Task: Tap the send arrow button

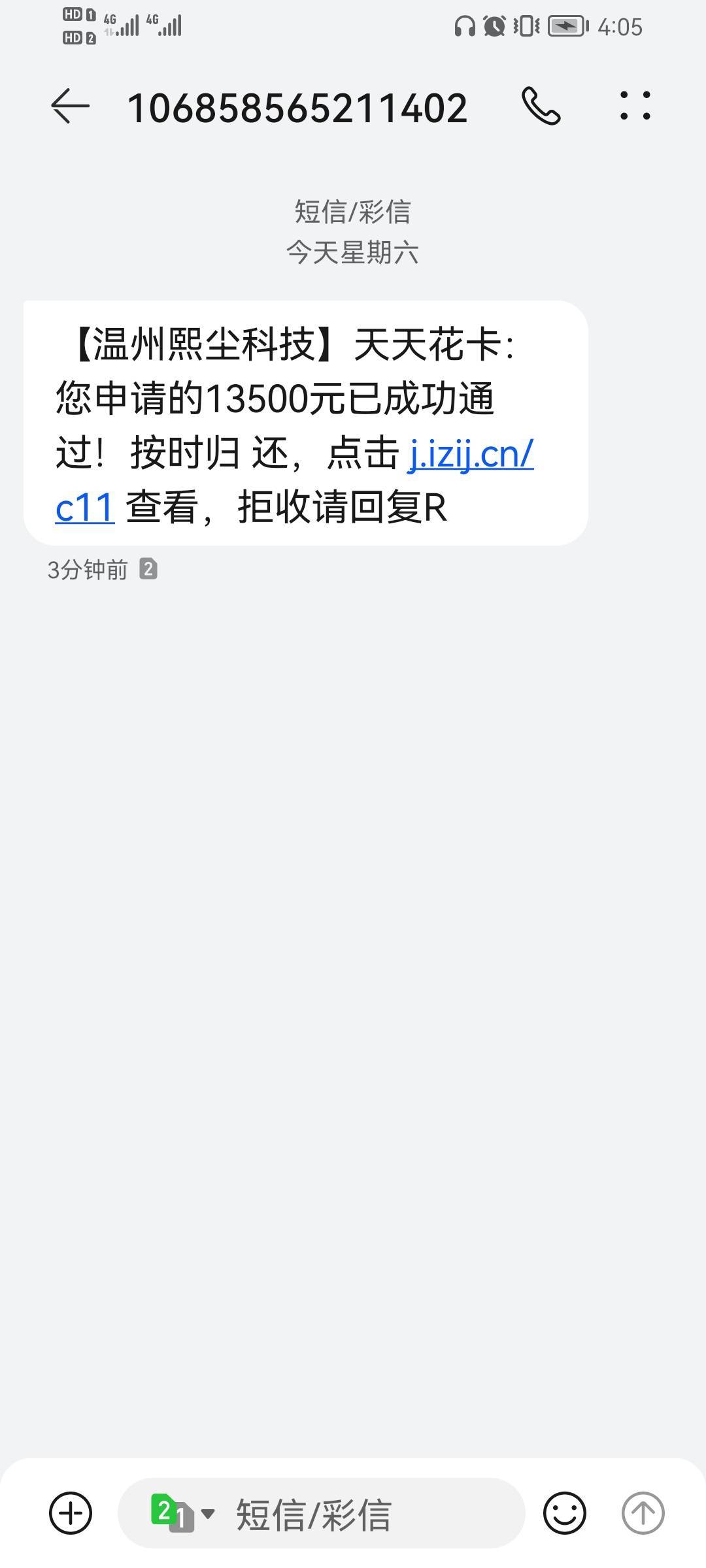Action: (x=643, y=1513)
